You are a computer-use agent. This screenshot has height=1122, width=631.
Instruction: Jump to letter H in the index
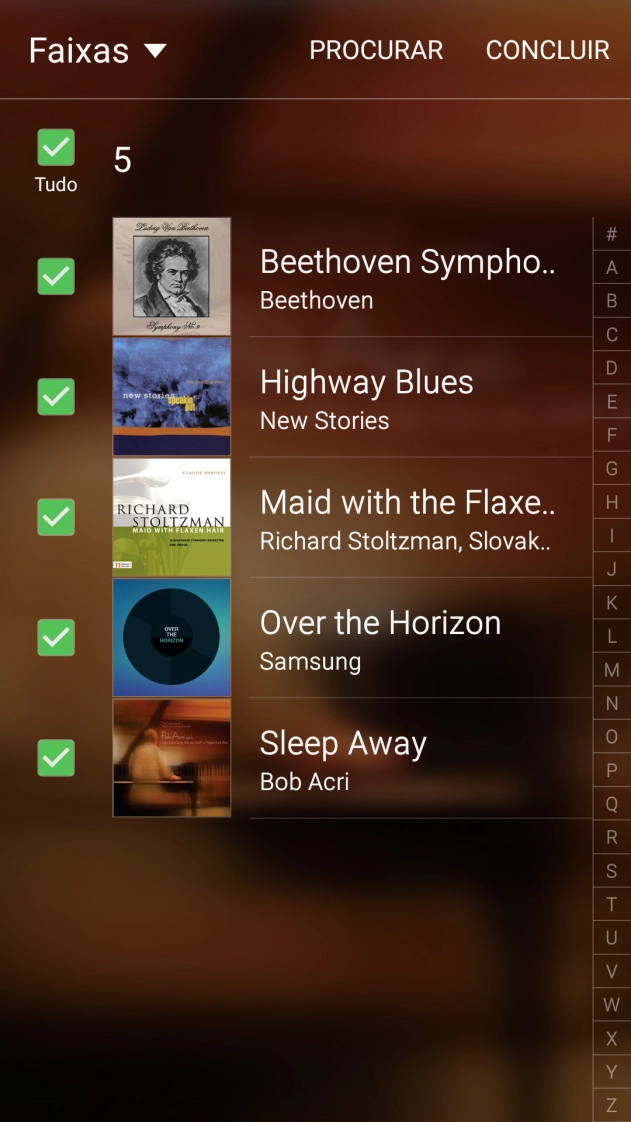612,502
